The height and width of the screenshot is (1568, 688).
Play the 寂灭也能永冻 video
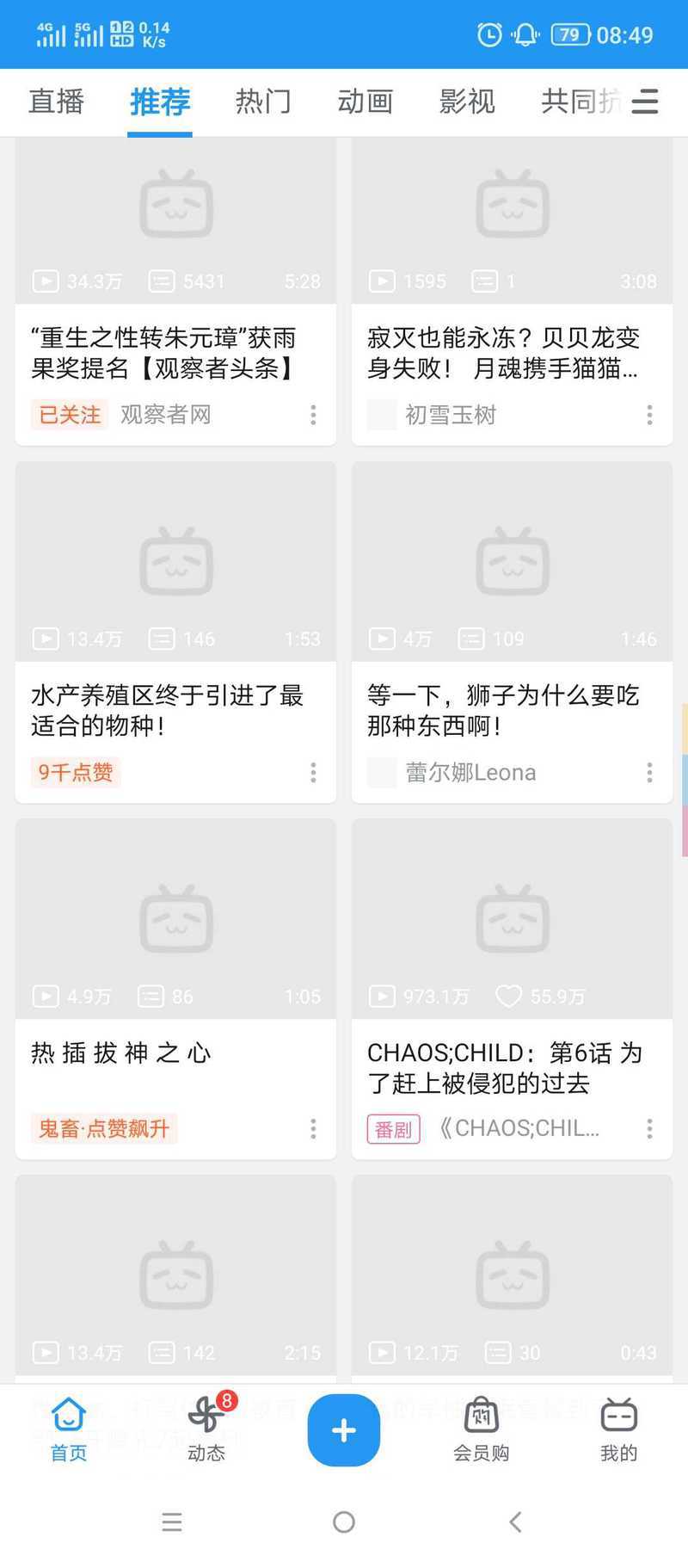pos(512,291)
